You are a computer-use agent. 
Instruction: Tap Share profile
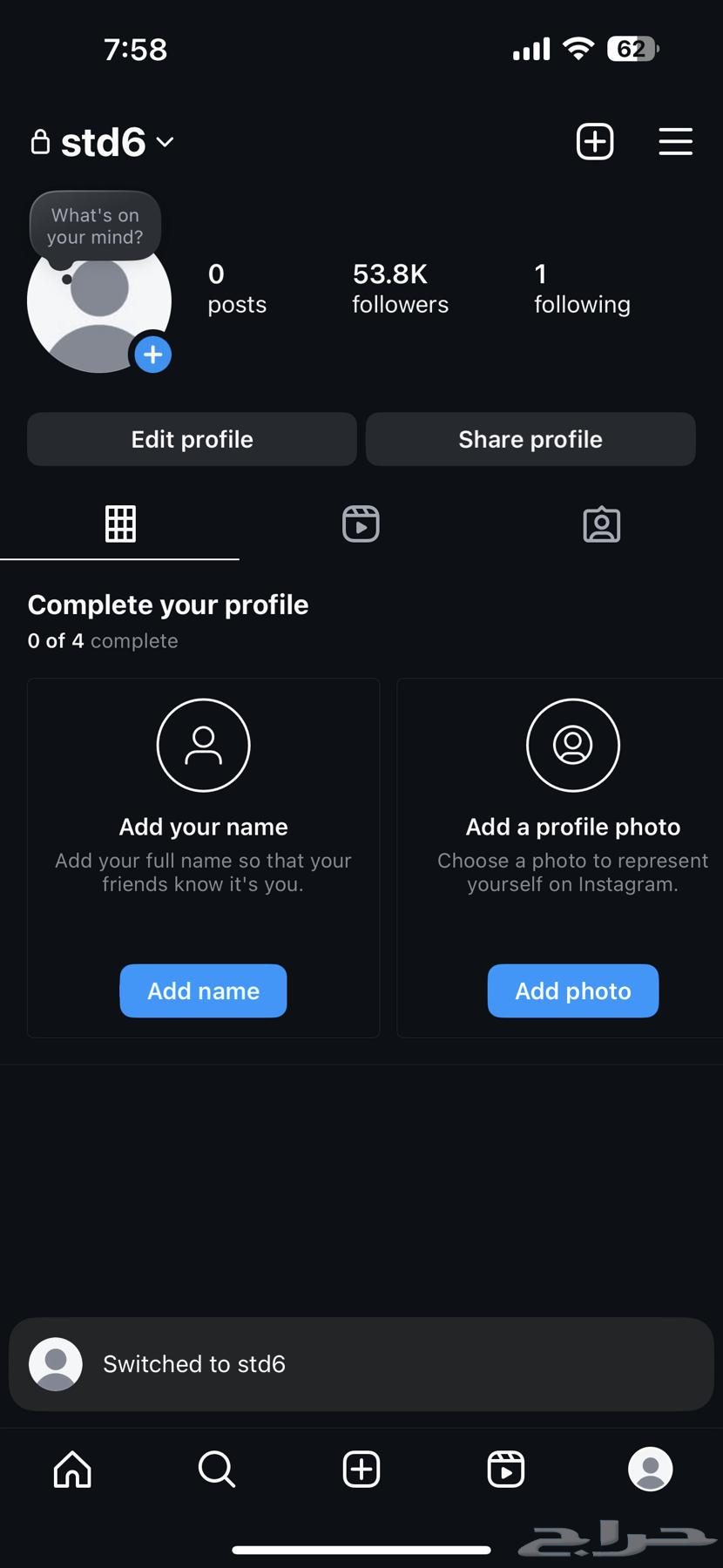(530, 439)
